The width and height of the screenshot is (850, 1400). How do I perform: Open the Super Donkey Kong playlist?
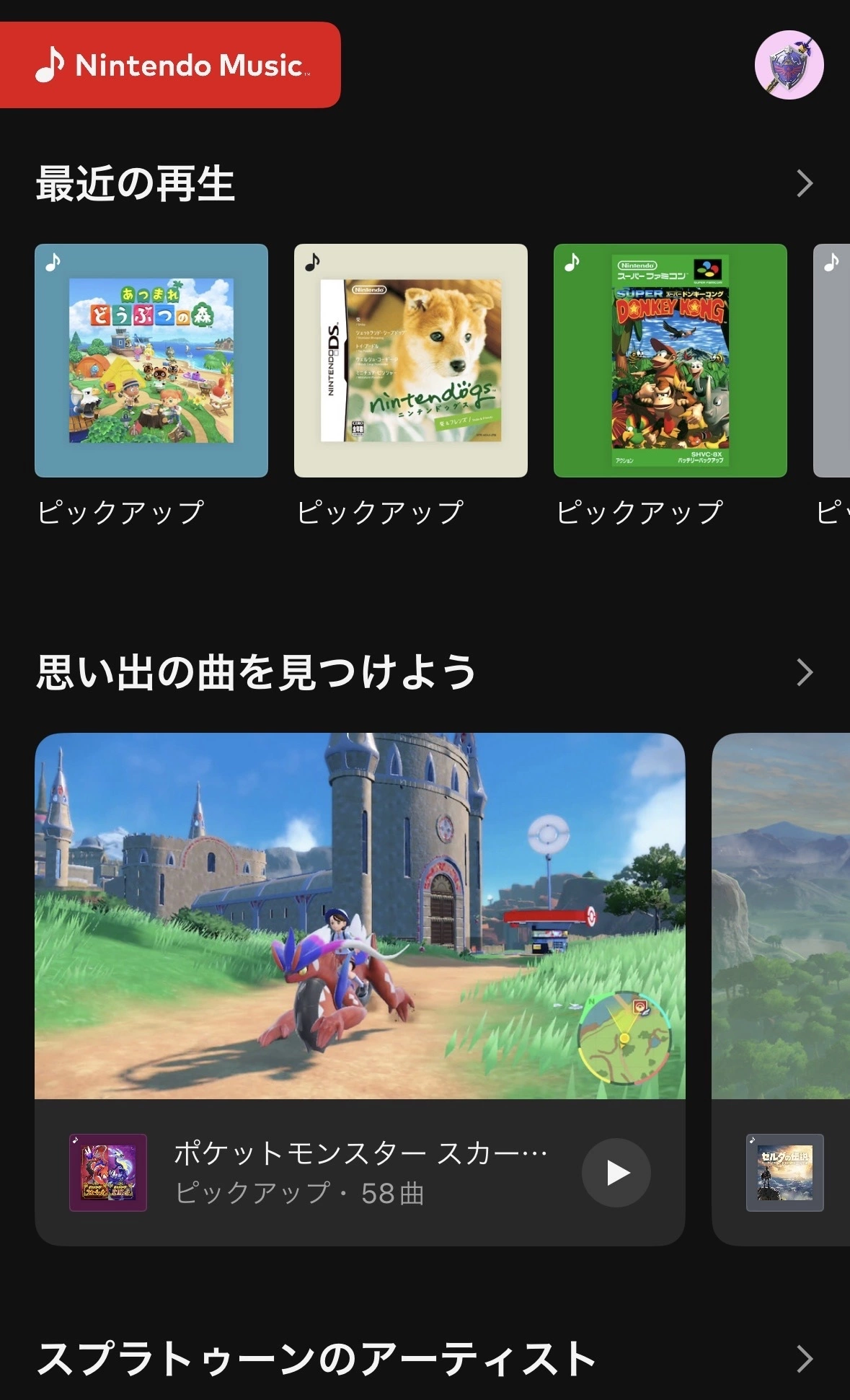(670, 361)
